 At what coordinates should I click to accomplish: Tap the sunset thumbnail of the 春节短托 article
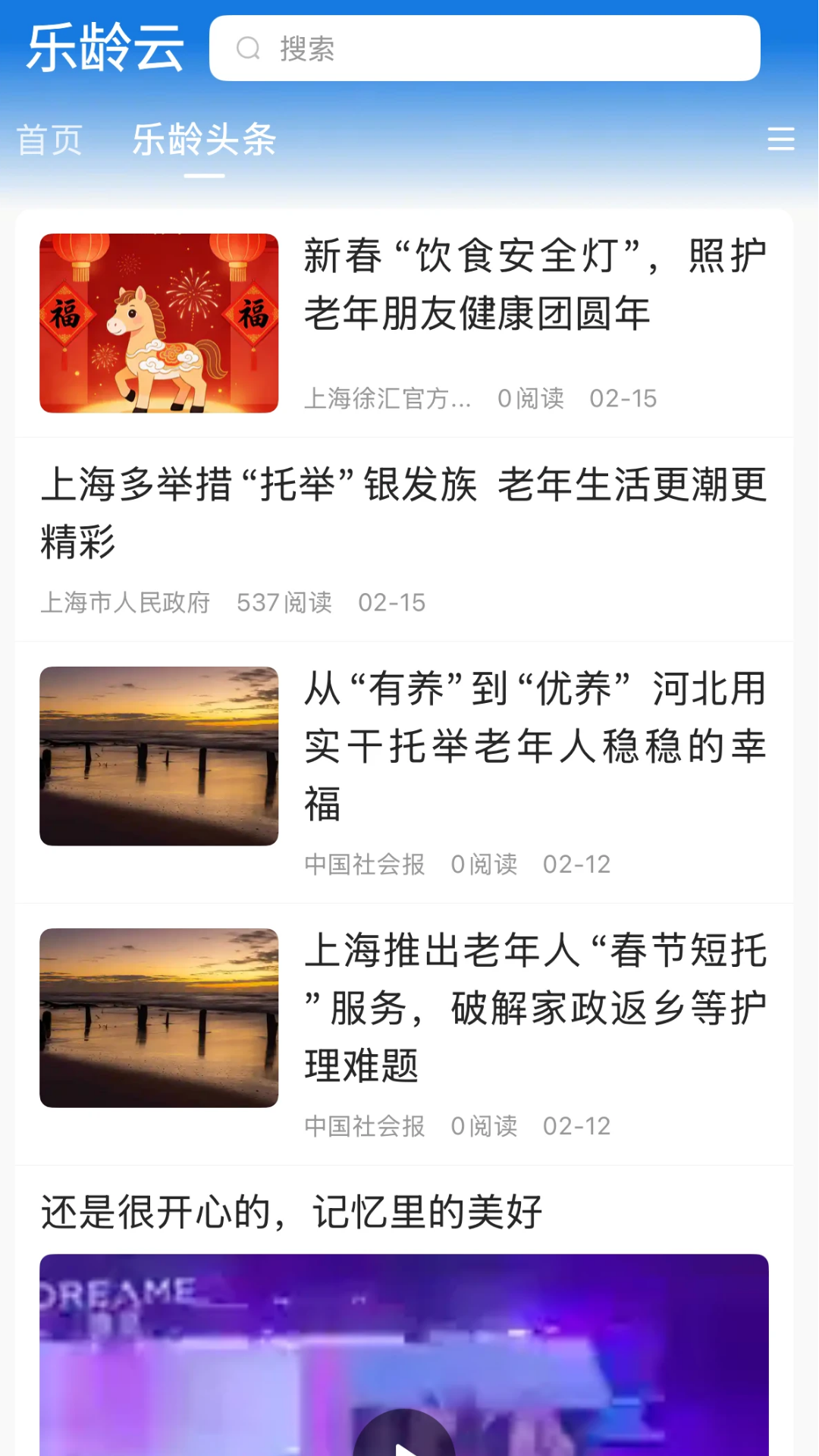(159, 1018)
